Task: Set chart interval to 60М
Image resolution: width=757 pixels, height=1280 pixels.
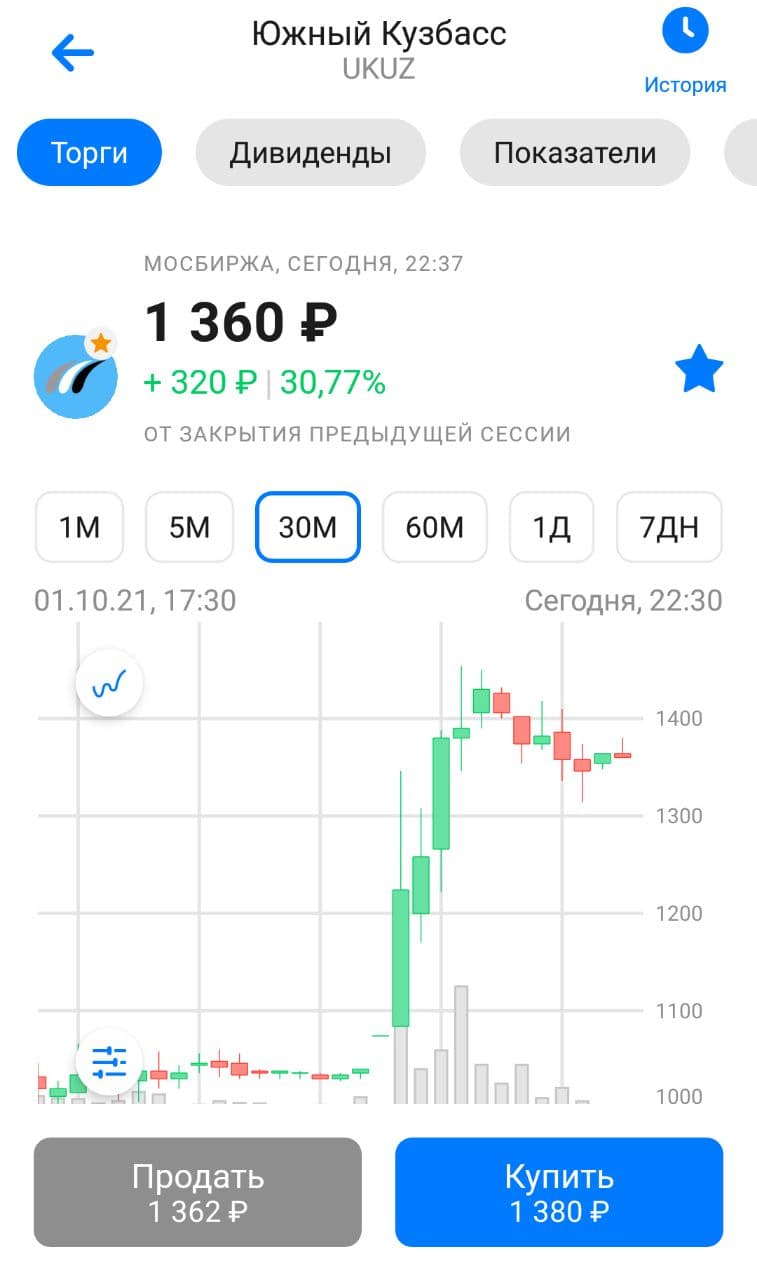Action: tap(435, 527)
